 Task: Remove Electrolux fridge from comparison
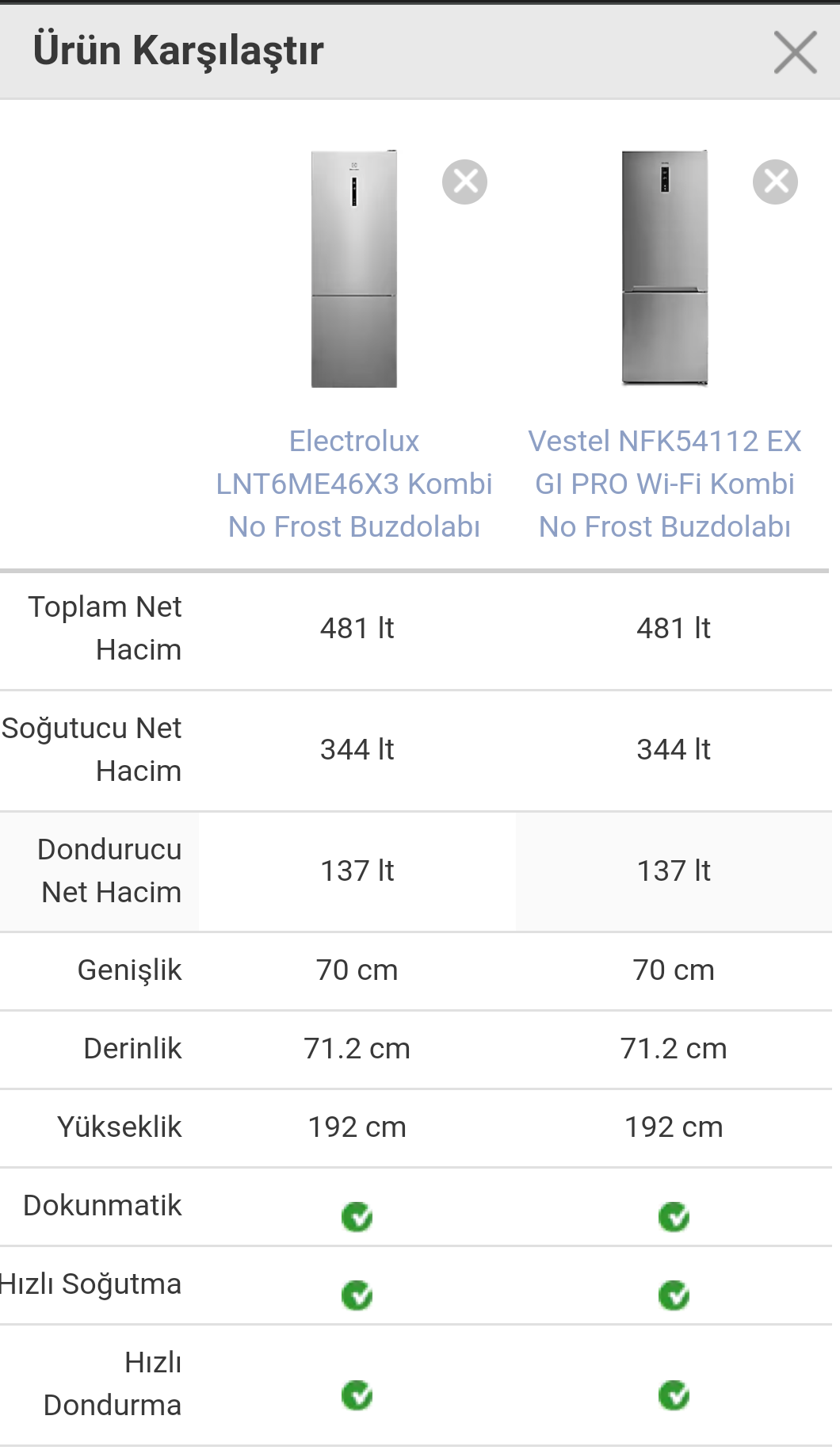(x=464, y=182)
